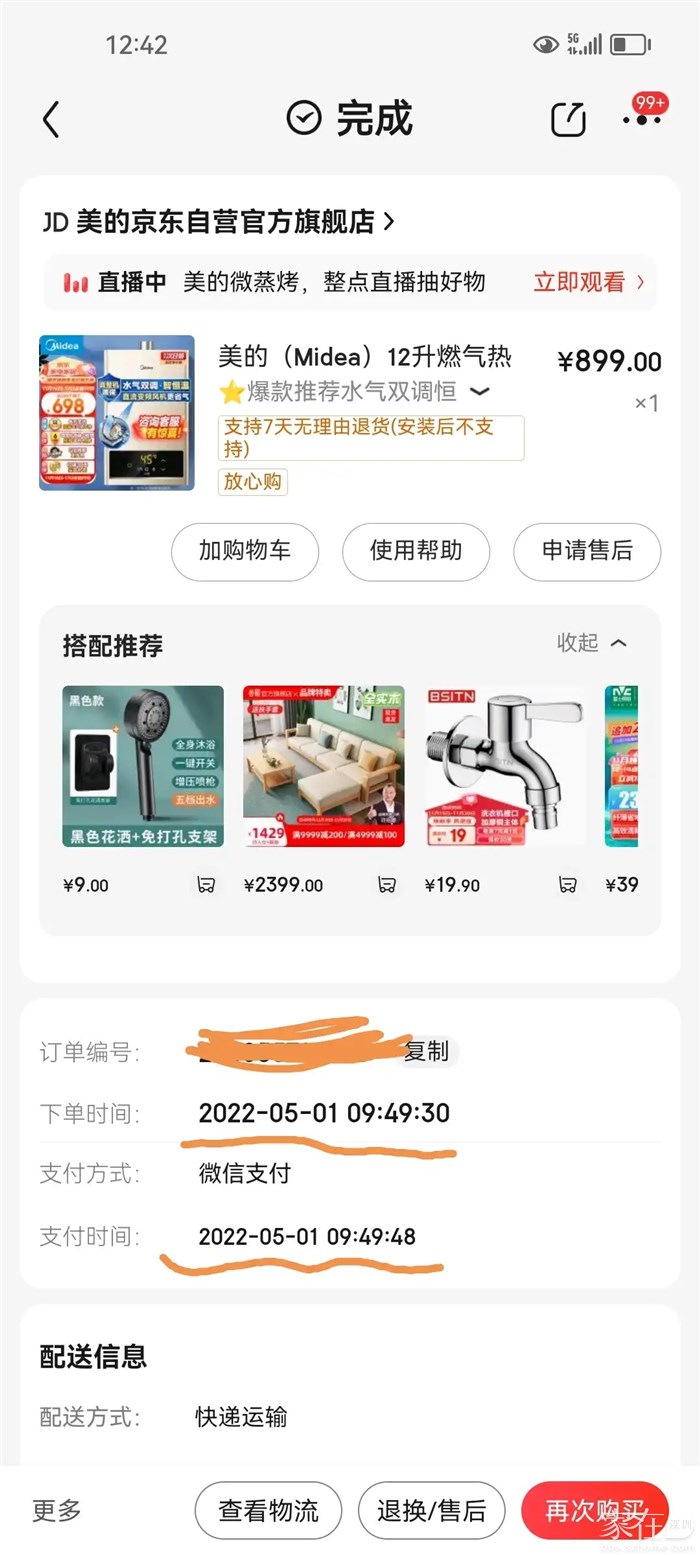Tap the 加购物车 button
The image size is (700, 1555).
tap(245, 551)
